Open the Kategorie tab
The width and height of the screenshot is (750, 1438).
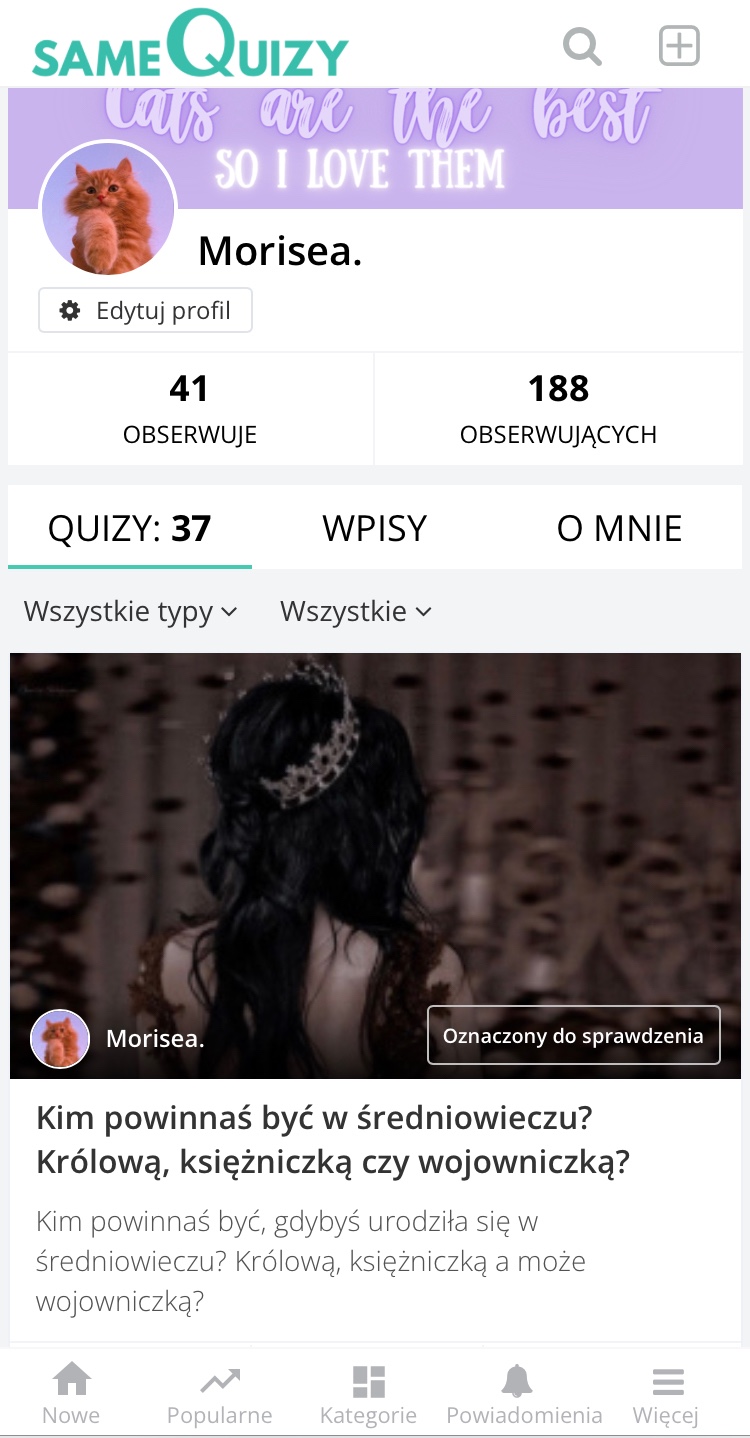368,1395
